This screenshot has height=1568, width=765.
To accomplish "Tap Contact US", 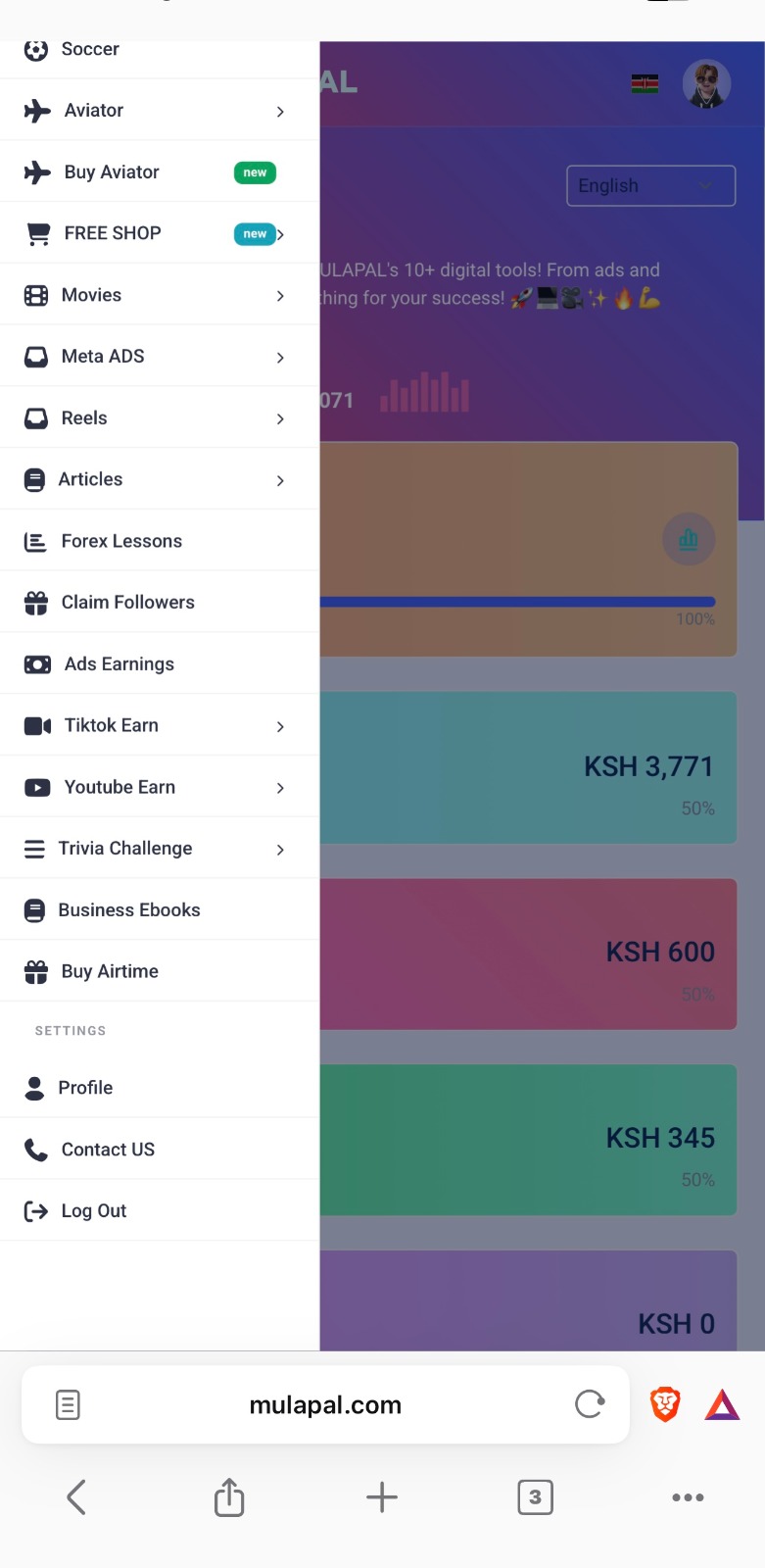I will pyautogui.click(x=159, y=1150).
